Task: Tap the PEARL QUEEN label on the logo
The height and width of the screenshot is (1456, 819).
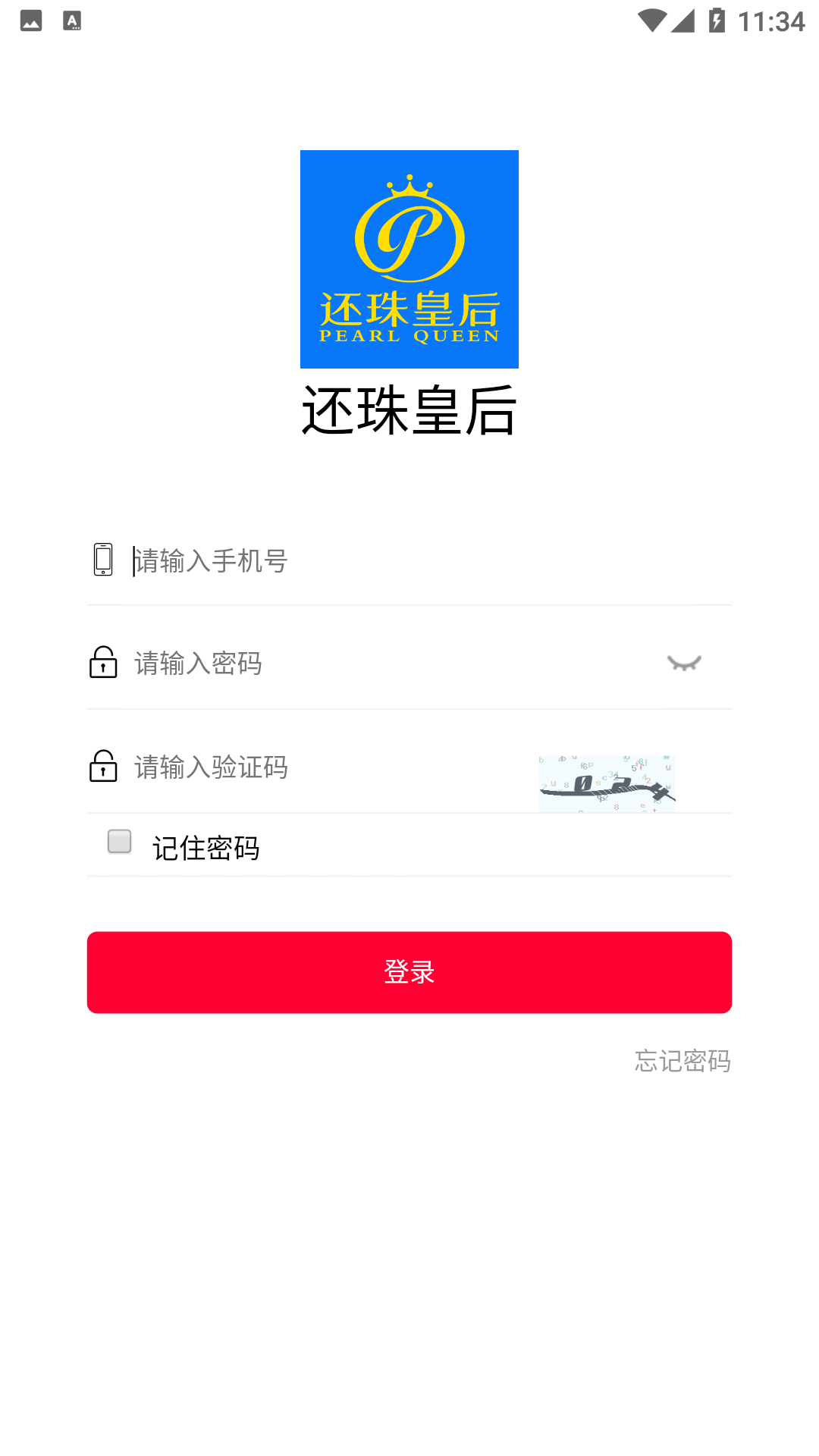Action: click(409, 336)
